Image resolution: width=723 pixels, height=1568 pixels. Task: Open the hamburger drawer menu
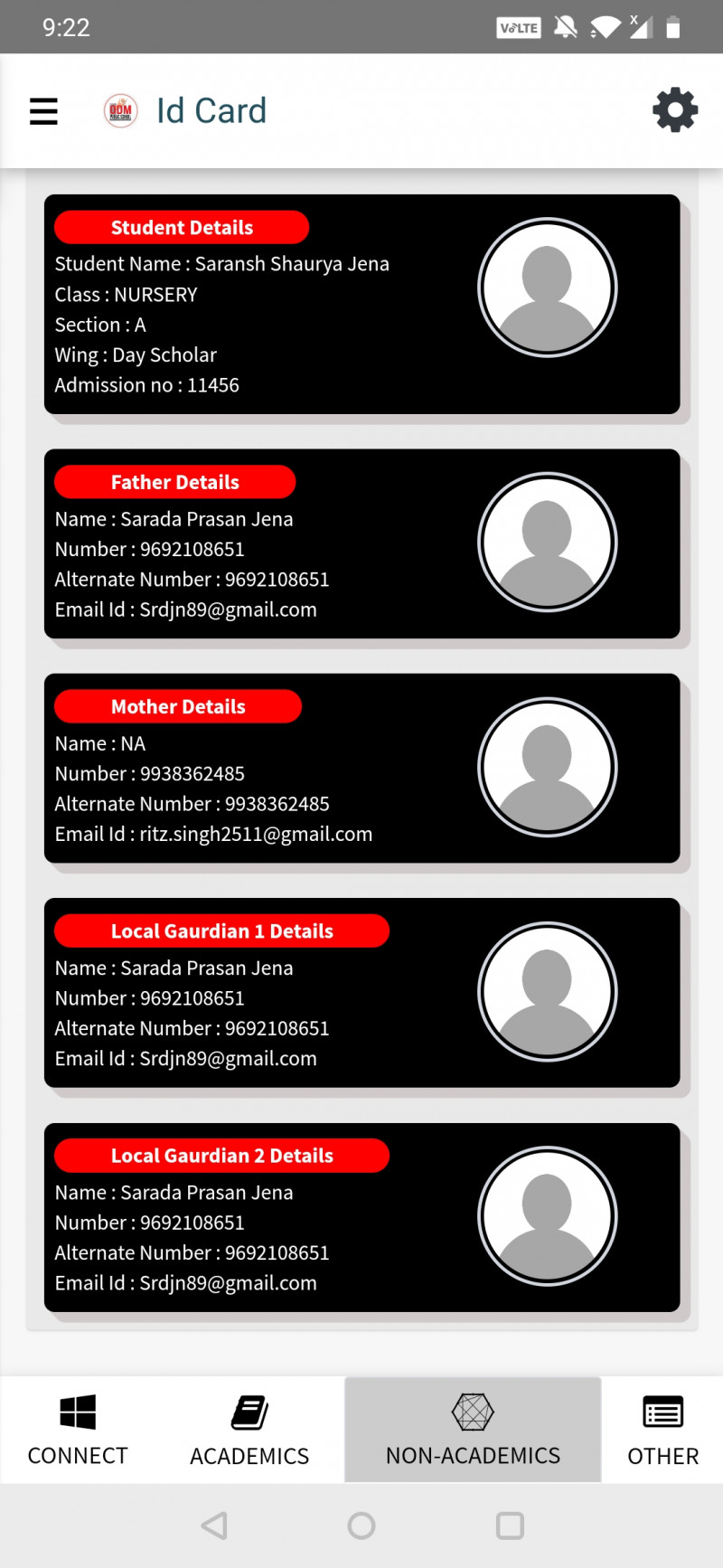(43, 111)
